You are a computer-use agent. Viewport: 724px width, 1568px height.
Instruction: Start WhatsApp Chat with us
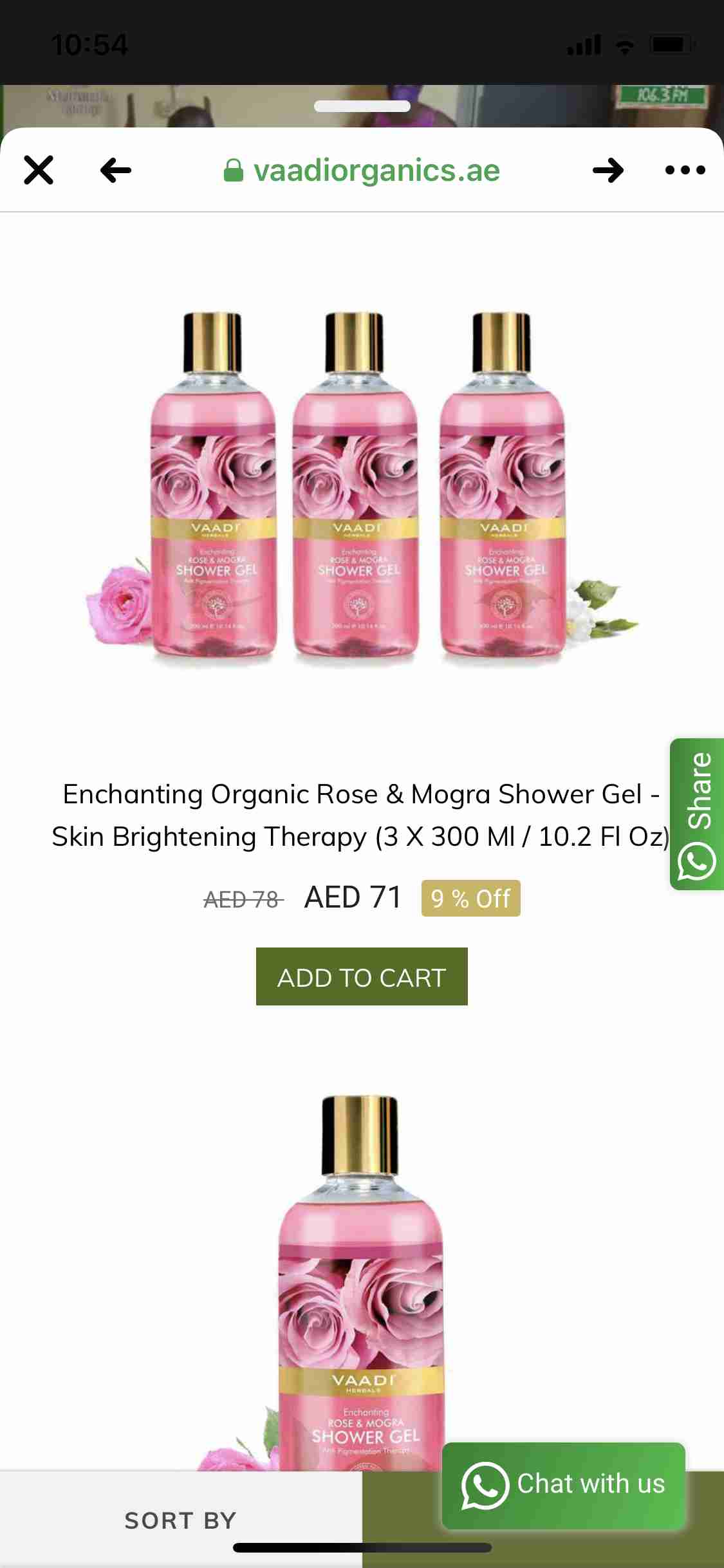tap(563, 1486)
